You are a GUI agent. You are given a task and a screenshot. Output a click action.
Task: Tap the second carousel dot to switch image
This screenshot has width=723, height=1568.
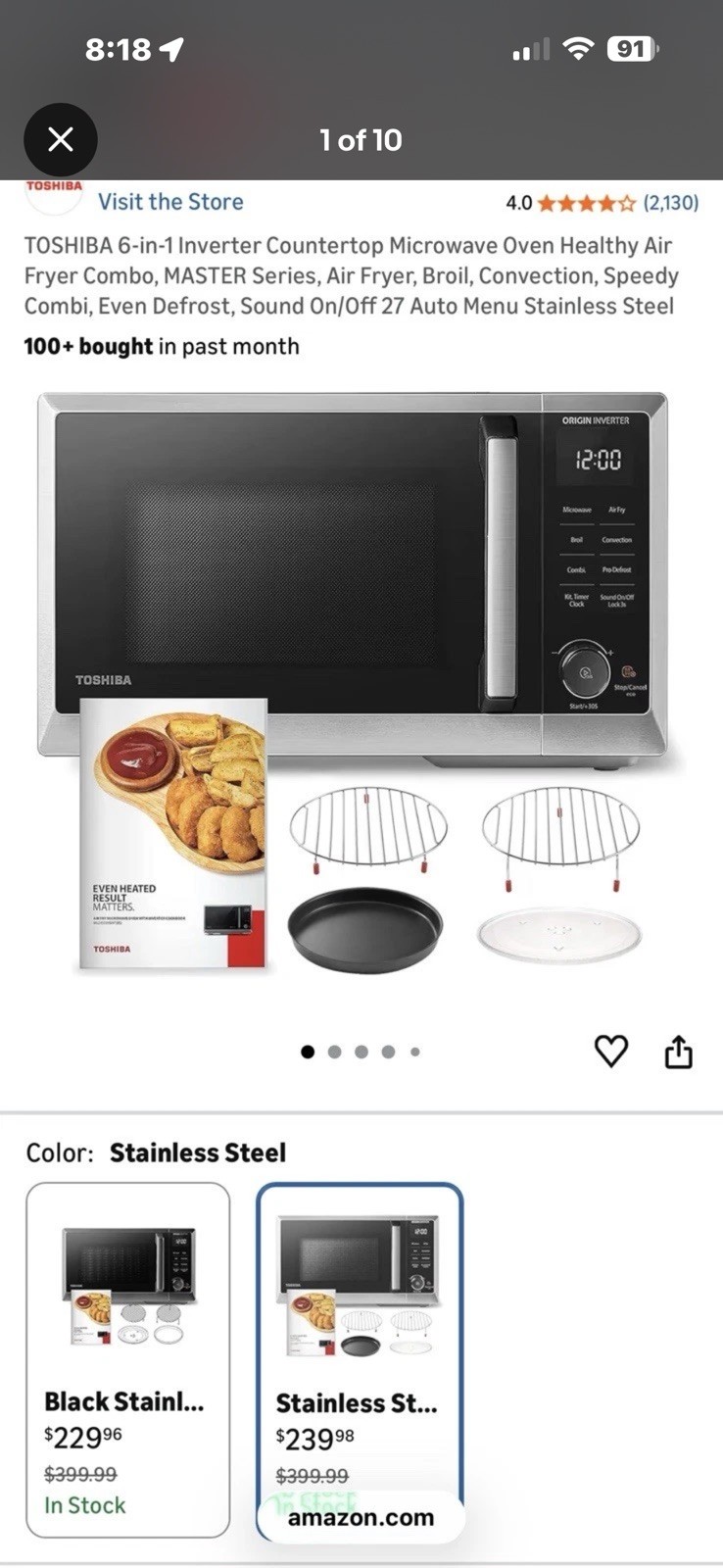click(x=334, y=1051)
